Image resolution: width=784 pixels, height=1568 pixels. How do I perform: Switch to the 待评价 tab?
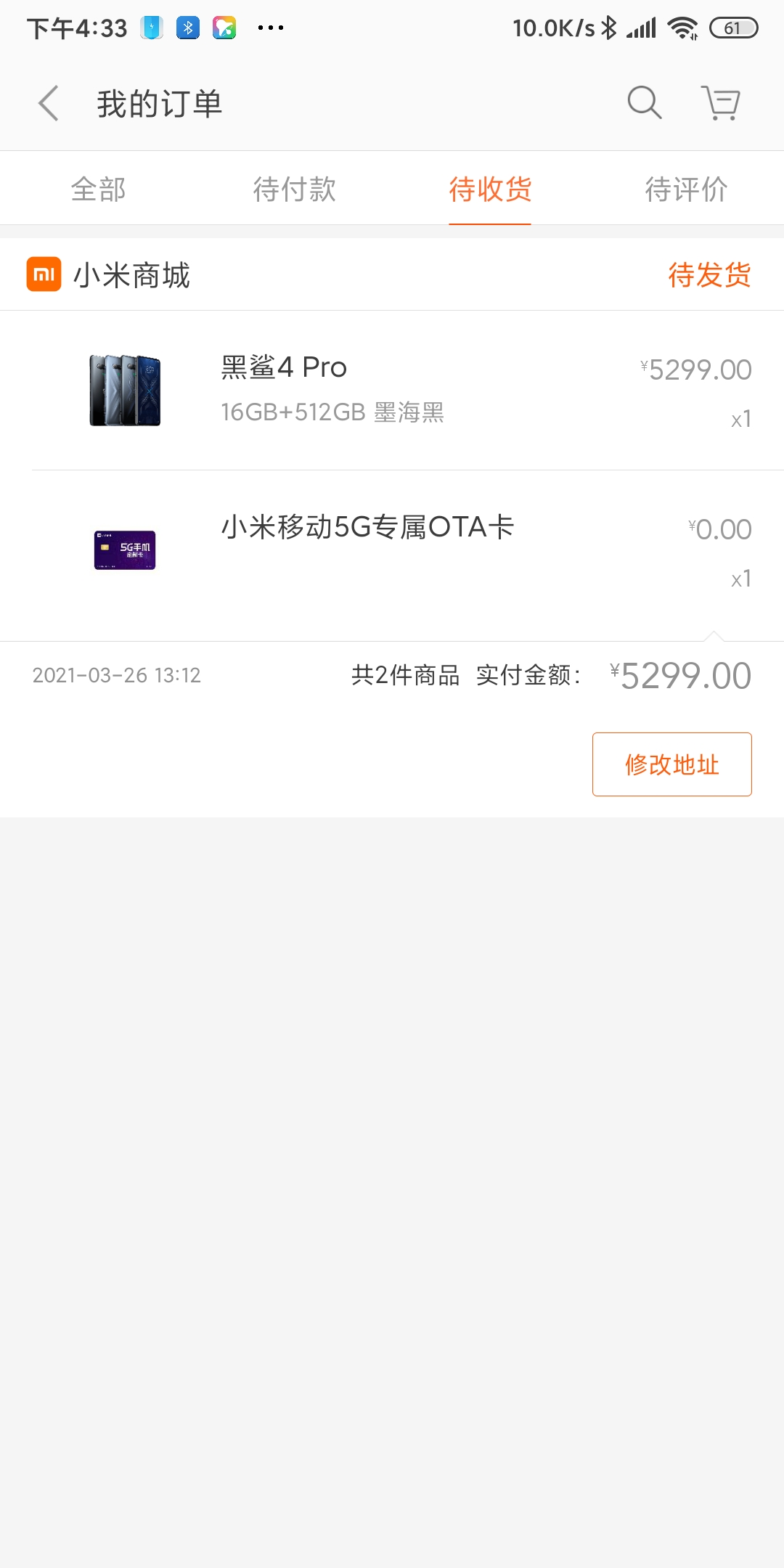(686, 189)
